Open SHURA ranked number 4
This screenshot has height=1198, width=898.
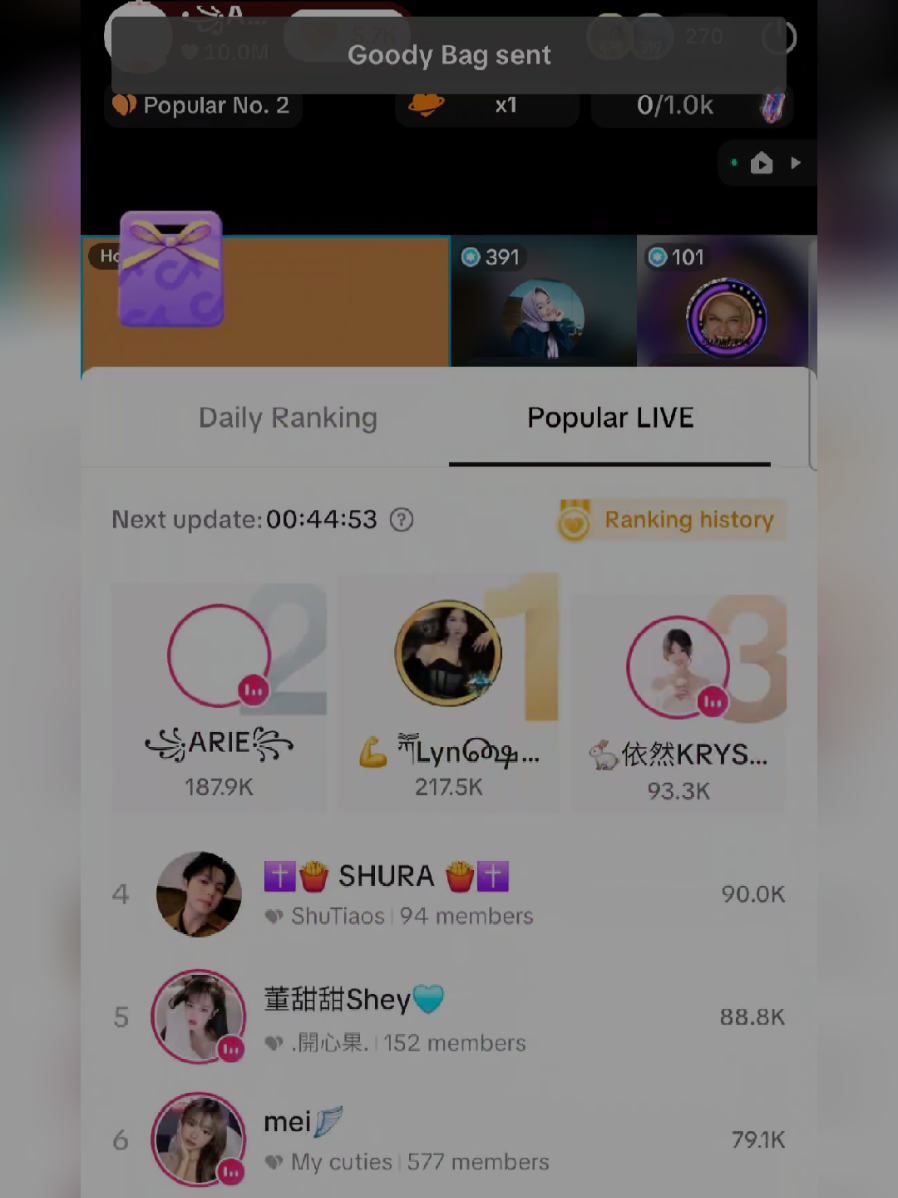449,894
